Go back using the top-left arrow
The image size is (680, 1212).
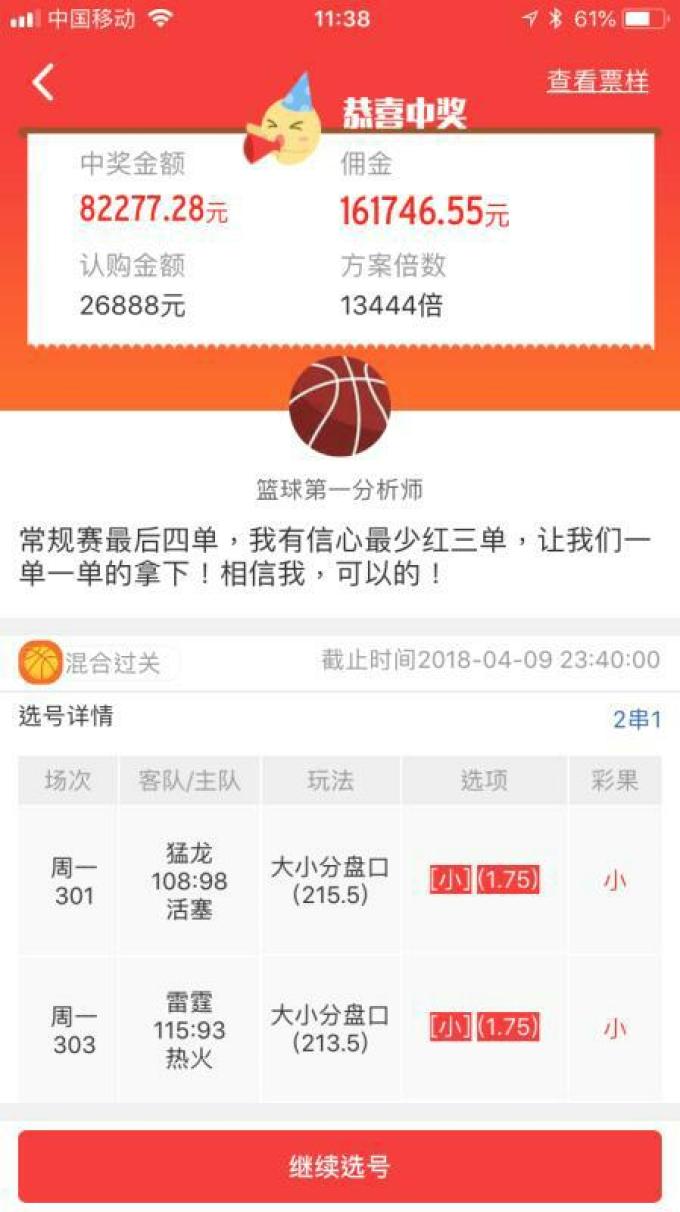tap(43, 82)
